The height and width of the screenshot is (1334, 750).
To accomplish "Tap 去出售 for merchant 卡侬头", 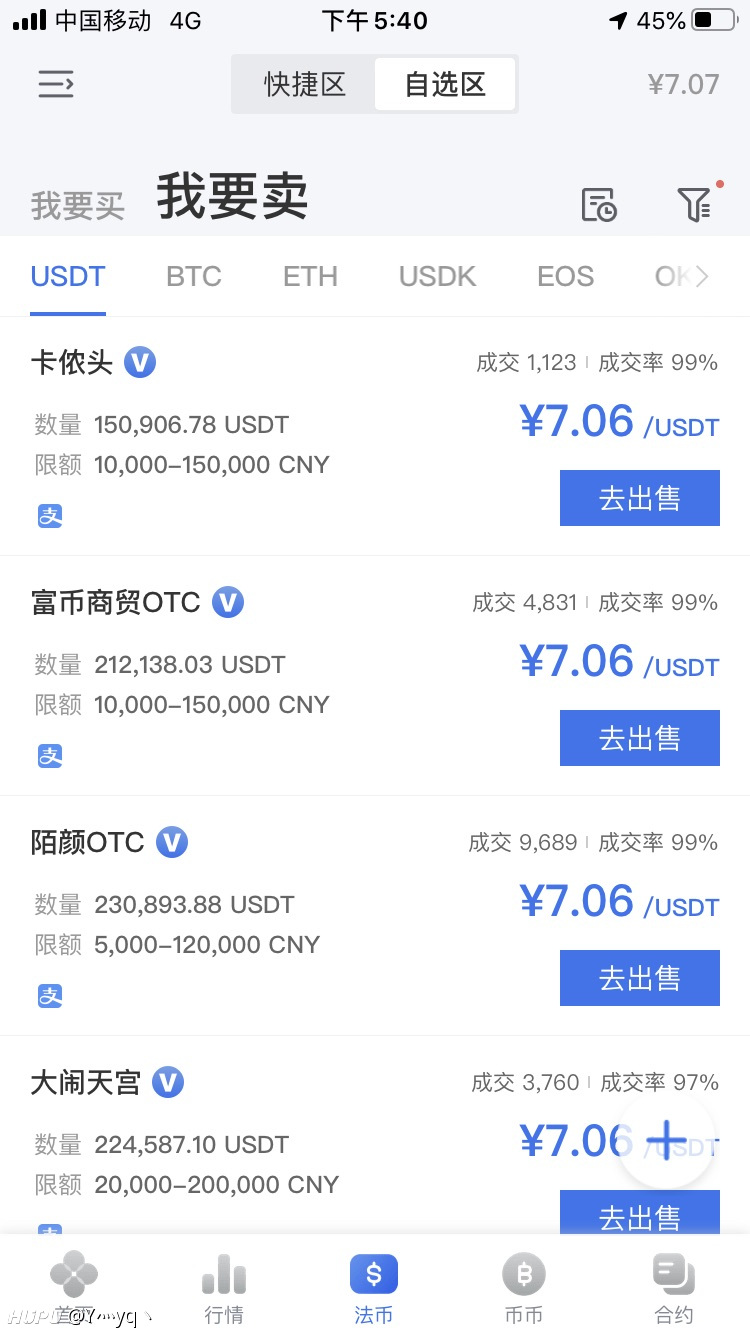I will click(640, 498).
